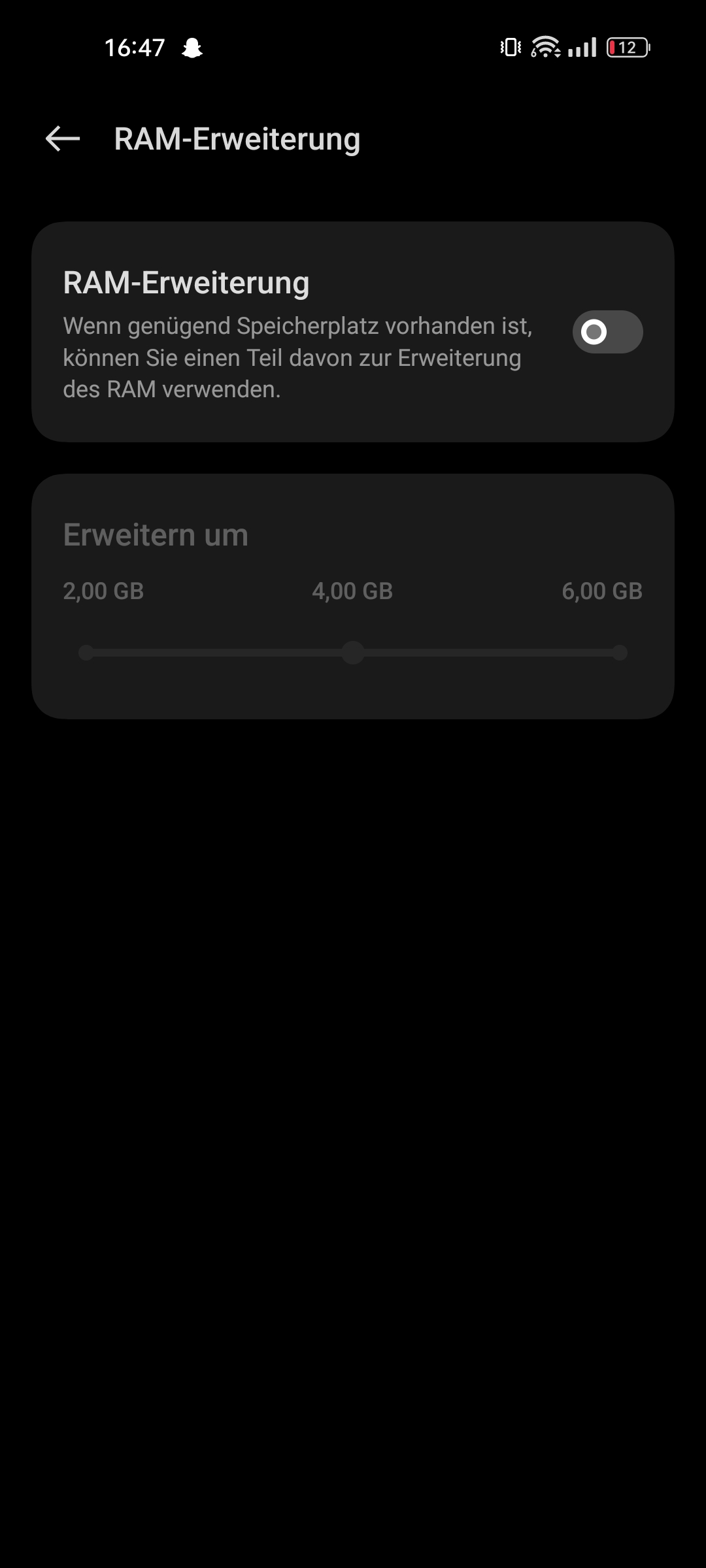This screenshot has height=1568, width=706.
Task: Enable the RAM-Erweiterung switch
Action: (x=607, y=332)
